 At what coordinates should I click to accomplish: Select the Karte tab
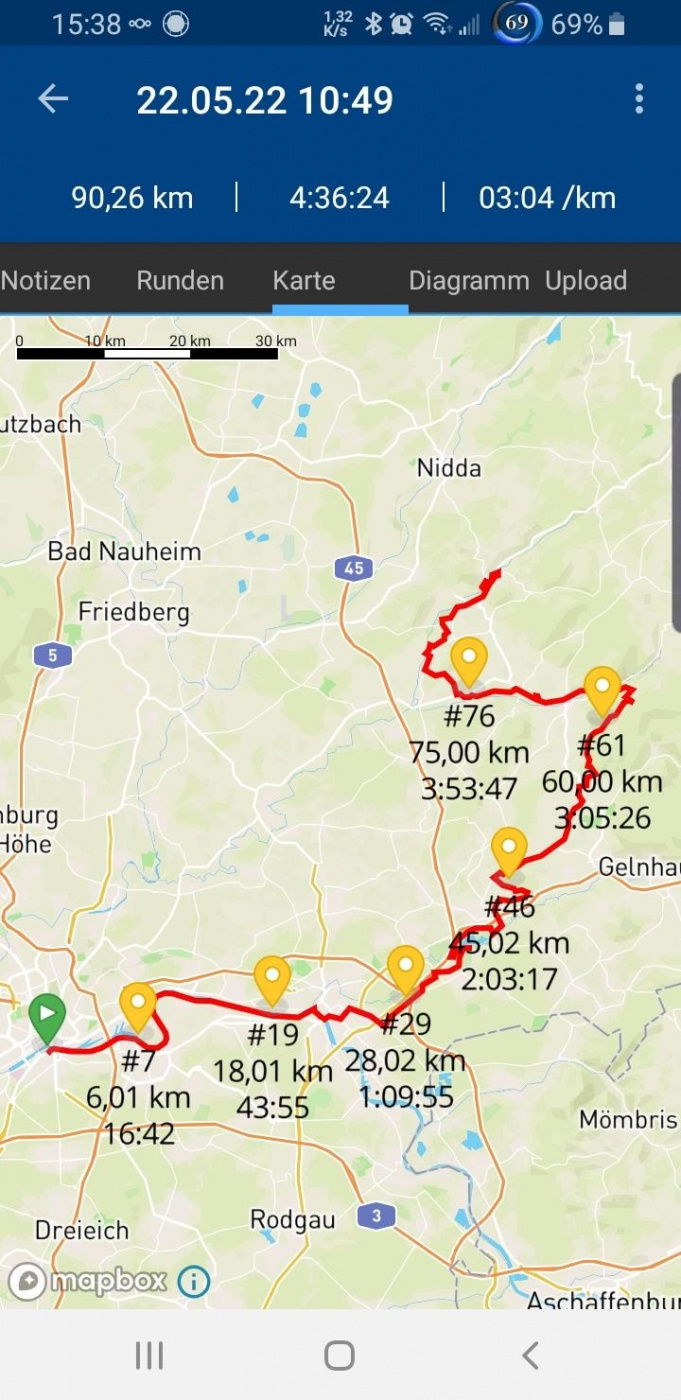[304, 281]
